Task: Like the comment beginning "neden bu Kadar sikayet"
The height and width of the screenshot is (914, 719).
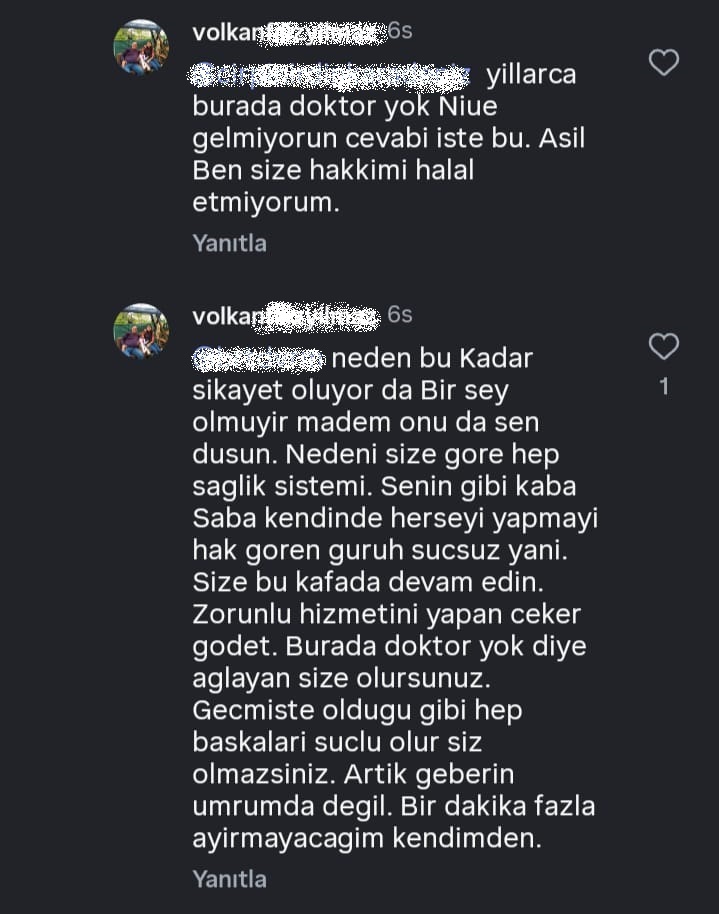Action: pyautogui.click(x=664, y=347)
